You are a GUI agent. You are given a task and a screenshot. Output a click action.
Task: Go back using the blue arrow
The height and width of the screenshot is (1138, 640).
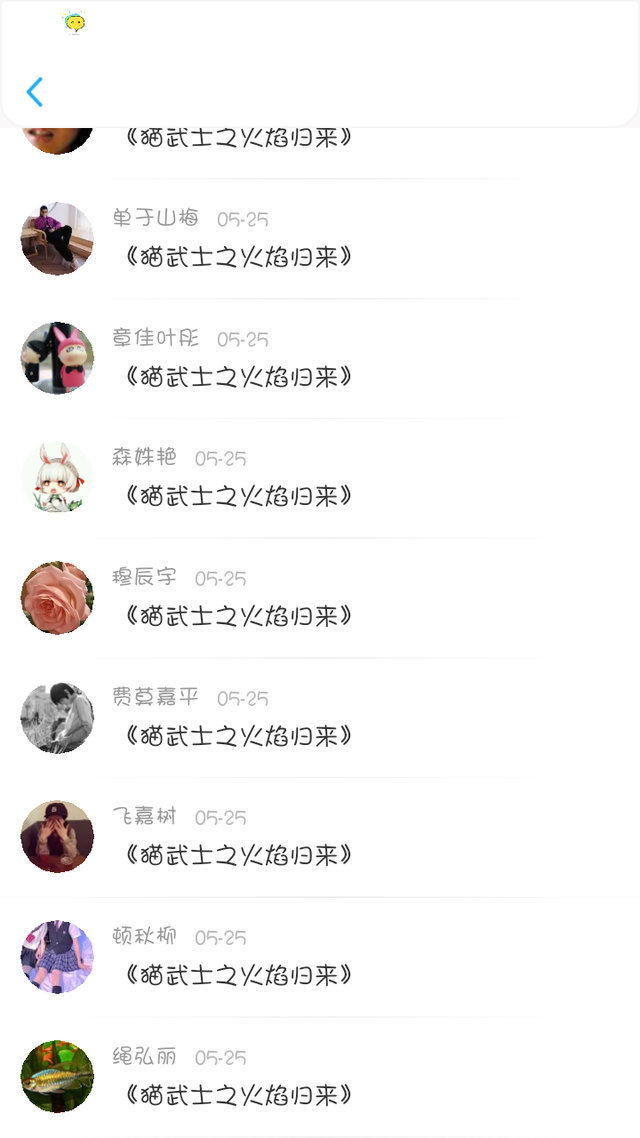pos(35,92)
